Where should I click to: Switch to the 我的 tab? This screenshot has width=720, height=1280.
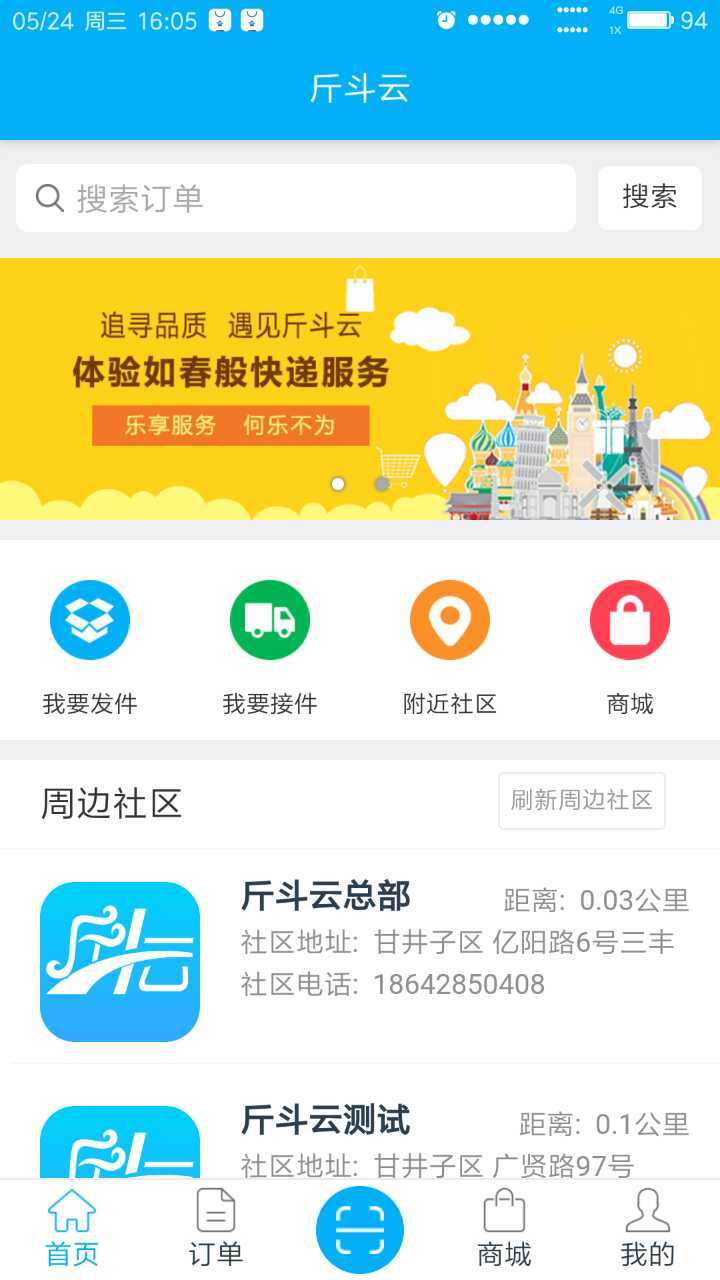pos(648,1229)
